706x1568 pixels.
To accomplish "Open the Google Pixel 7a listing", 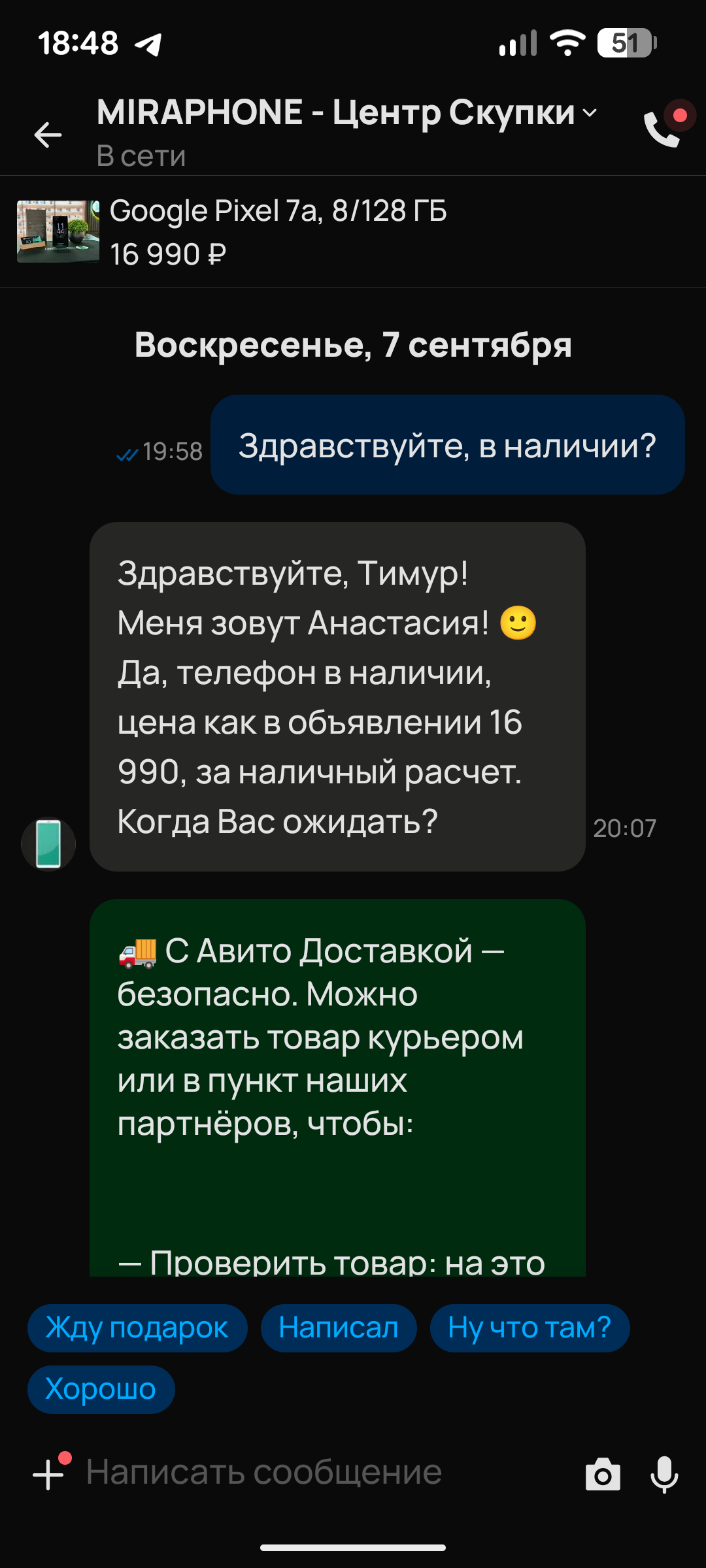I will tap(278, 232).
